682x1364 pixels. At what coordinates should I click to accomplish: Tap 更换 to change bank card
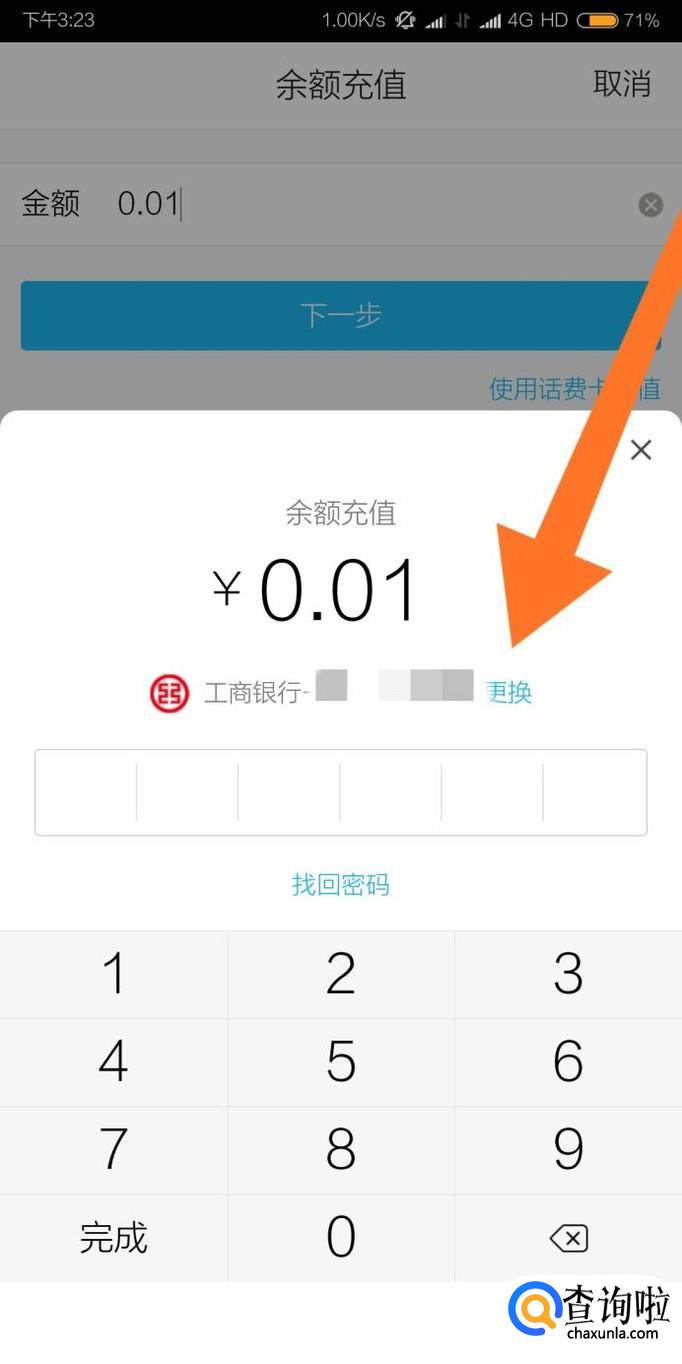510,692
